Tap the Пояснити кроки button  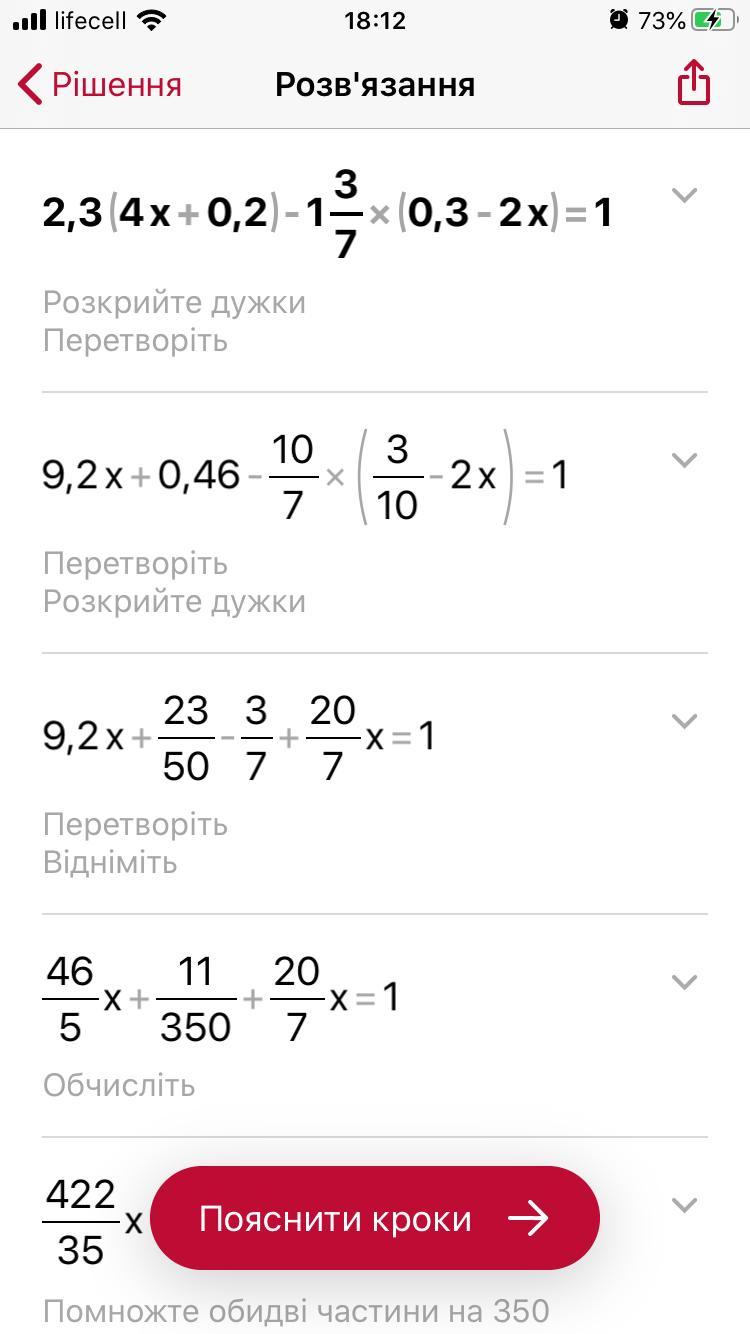[375, 1218]
